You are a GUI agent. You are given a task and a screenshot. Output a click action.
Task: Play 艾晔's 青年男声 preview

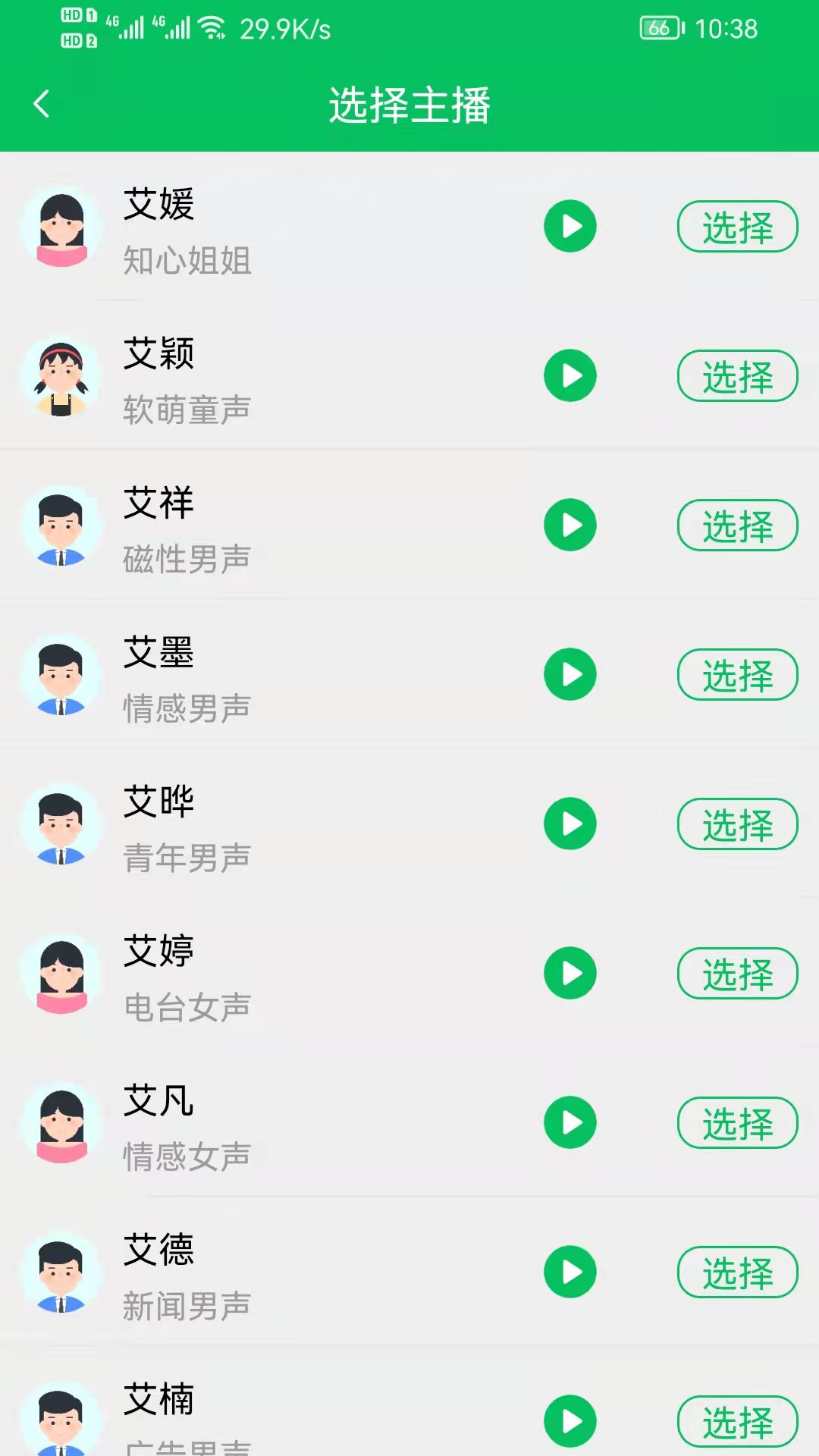570,823
